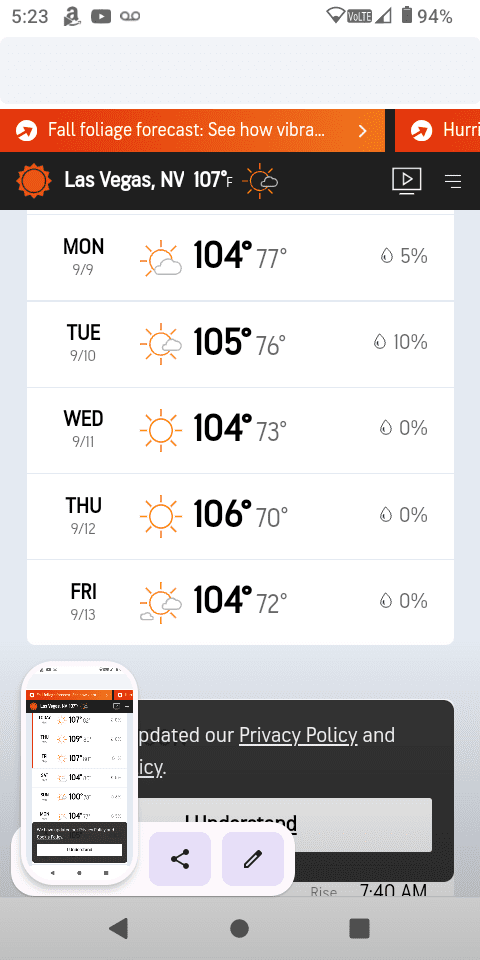Go back using the system back button
Screen dimensions: 480x960
(118, 929)
